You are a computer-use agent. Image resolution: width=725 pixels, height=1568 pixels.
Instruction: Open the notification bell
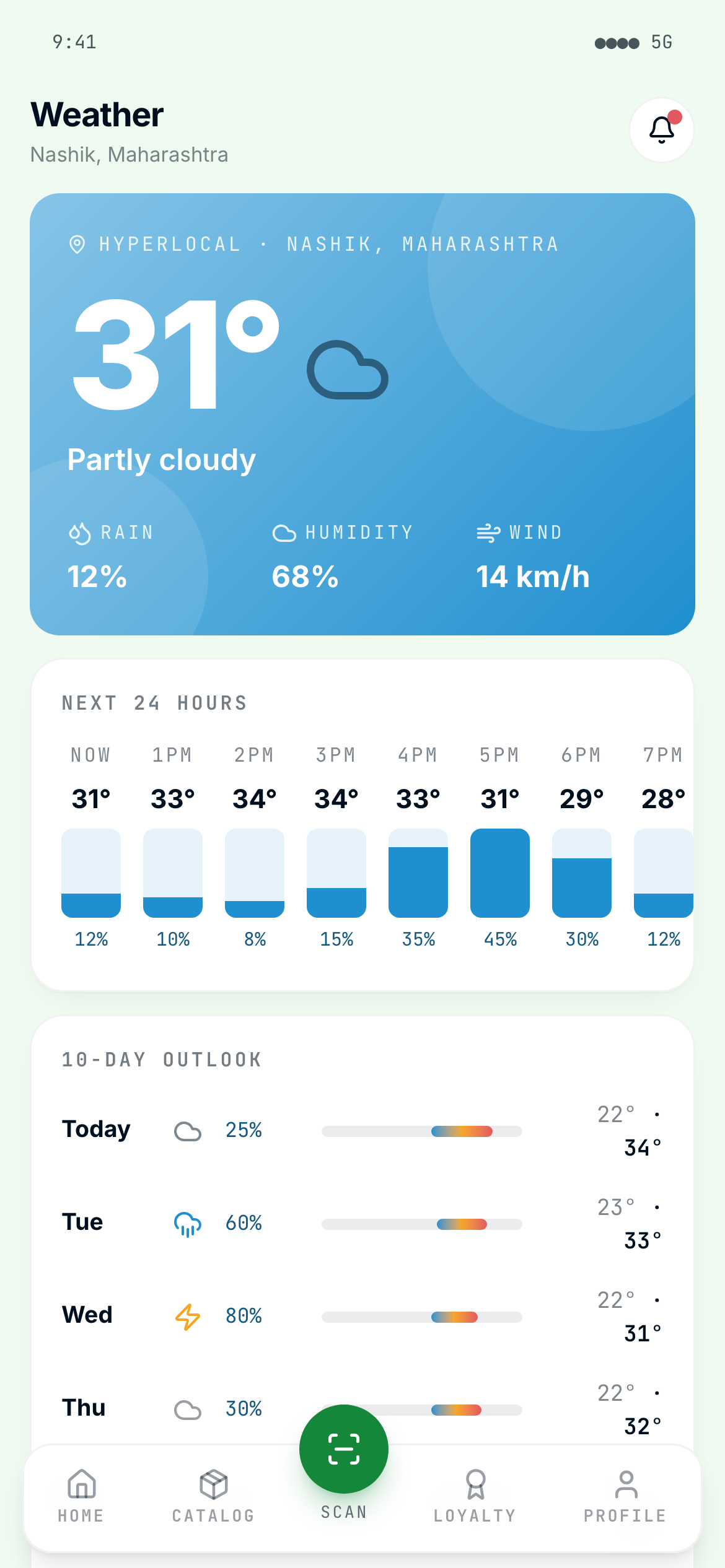[x=661, y=129]
